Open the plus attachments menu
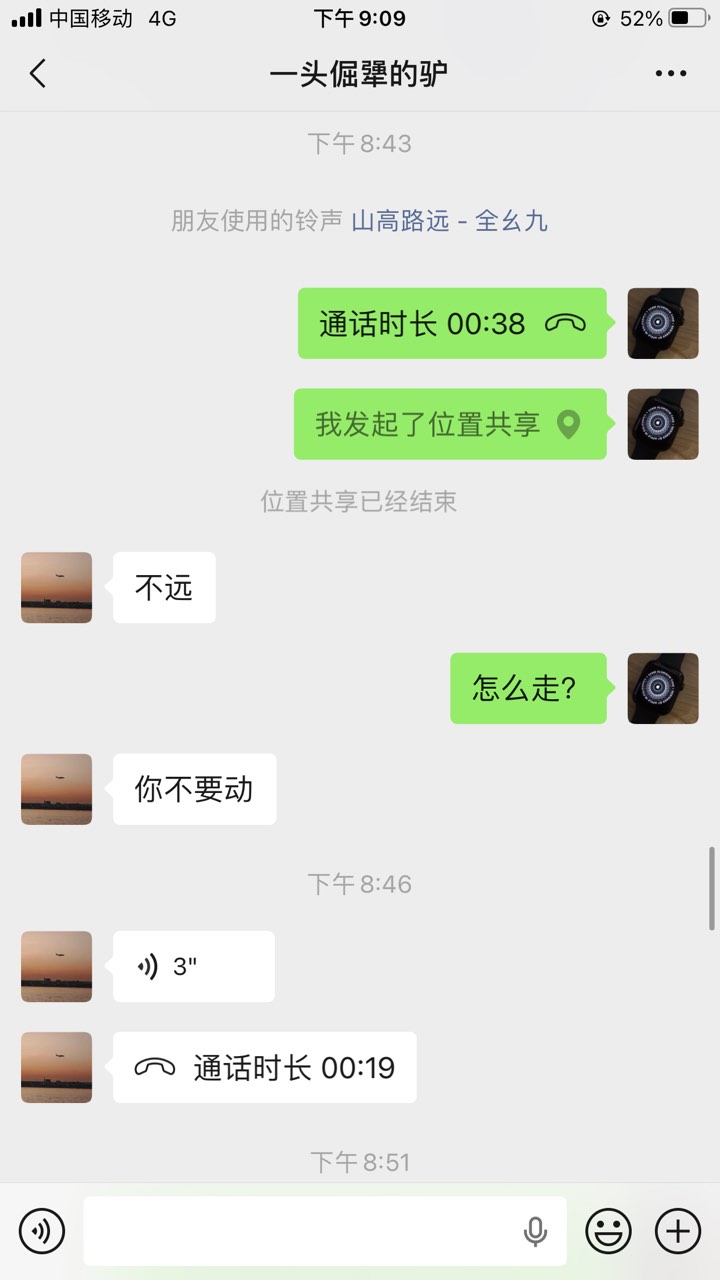Image resolution: width=720 pixels, height=1280 pixels. pyautogui.click(x=677, y=1231)
